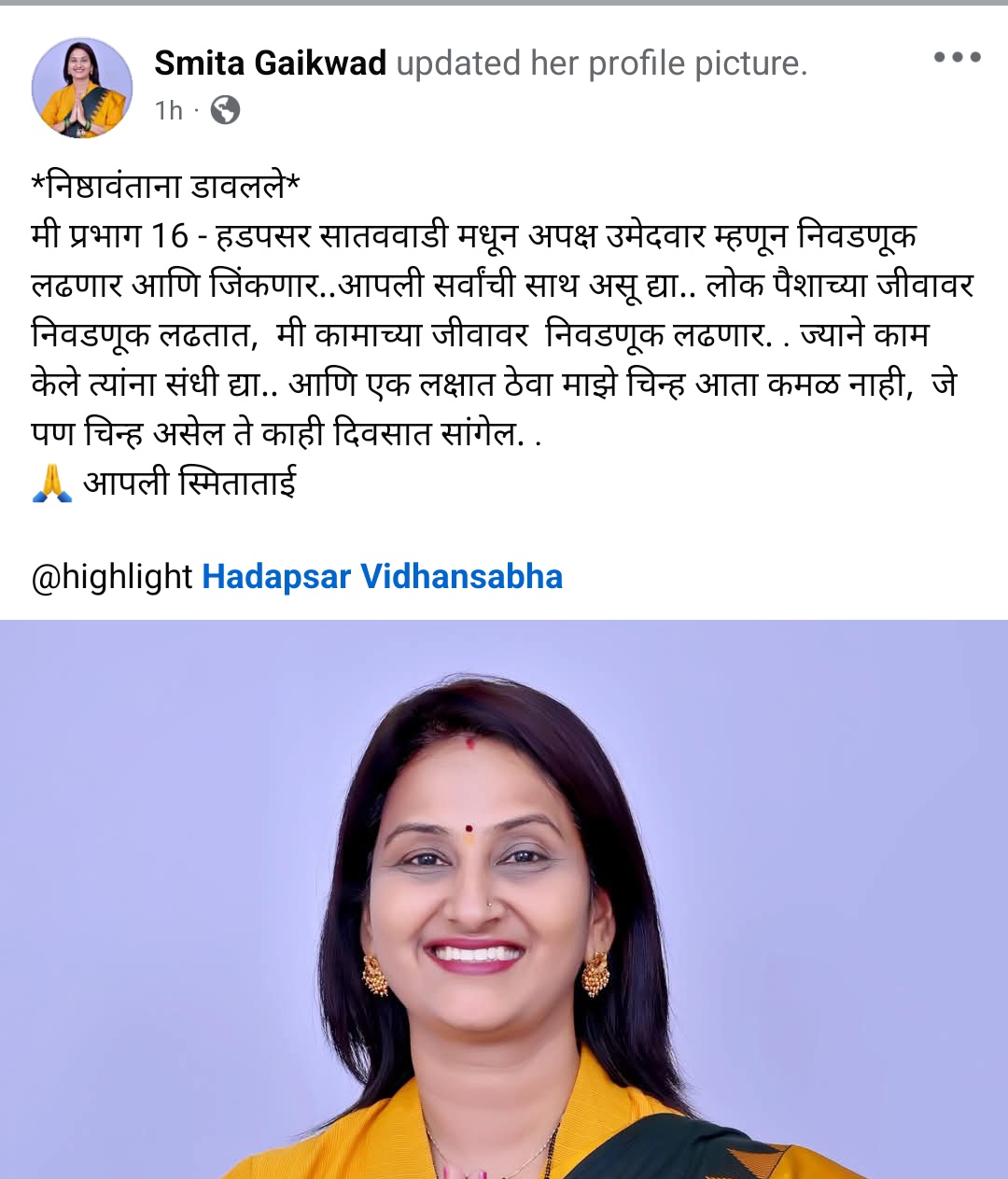Tap the public audience globe icon
This screenshot has height=1179, width=1008.
click(x=225, y=110)
